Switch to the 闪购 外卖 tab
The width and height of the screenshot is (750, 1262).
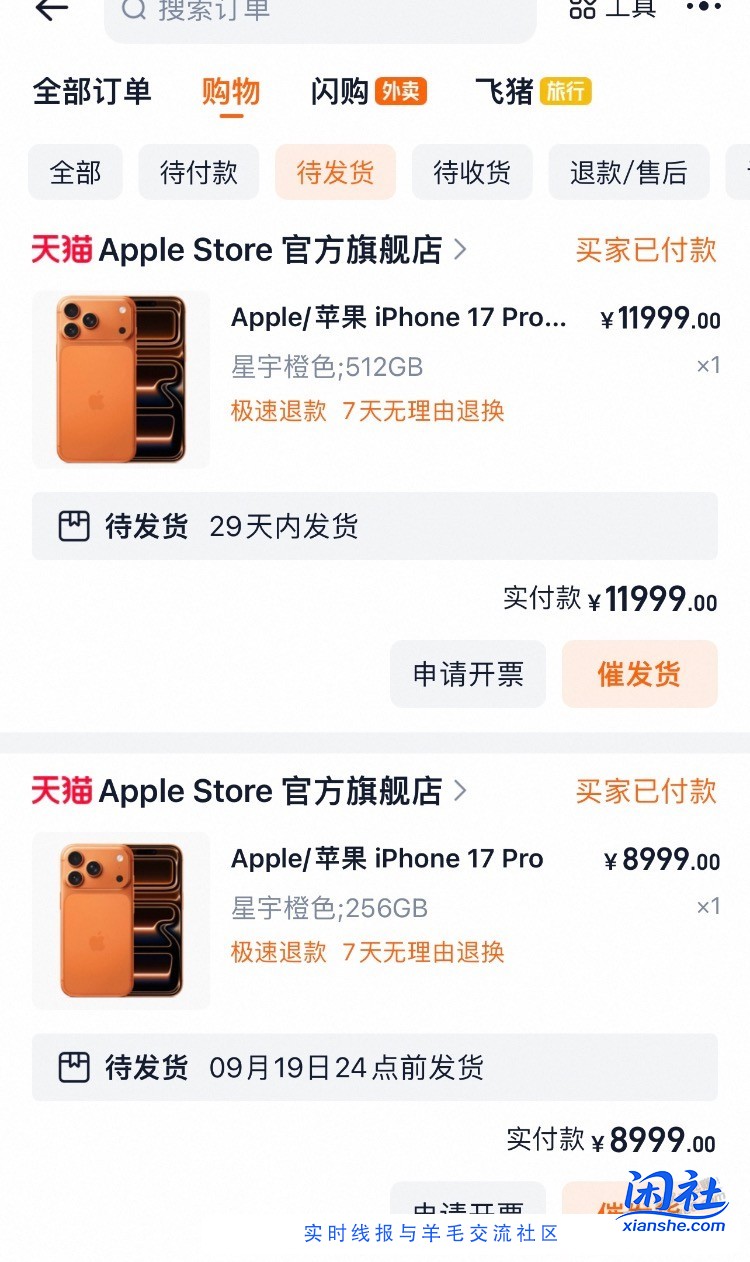point(368,92)
